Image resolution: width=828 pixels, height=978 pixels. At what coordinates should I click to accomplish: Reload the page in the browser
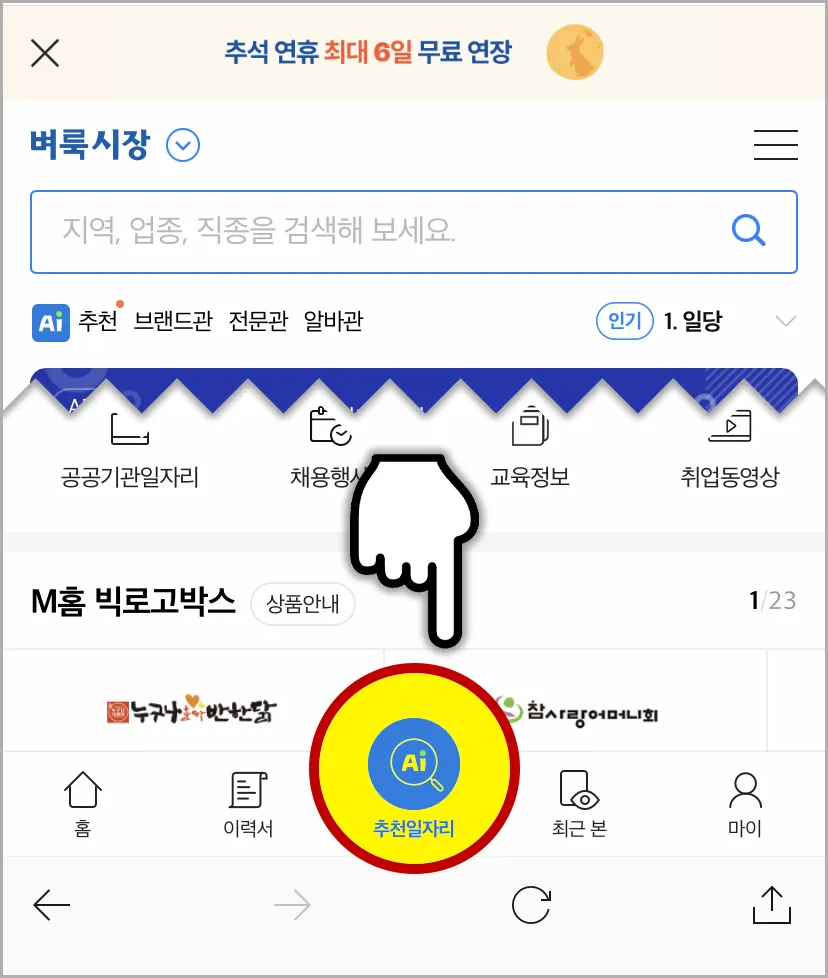click(531, 906)
